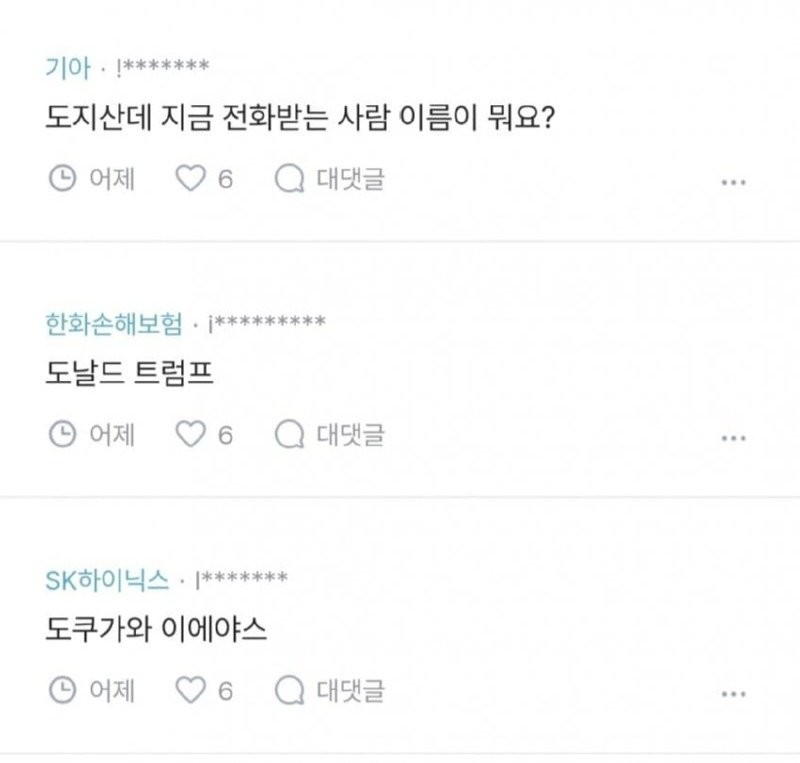Open more options for 한화손해보험 comment
Viewport: 800px width, 763px height.
click(x=733, y=438)
